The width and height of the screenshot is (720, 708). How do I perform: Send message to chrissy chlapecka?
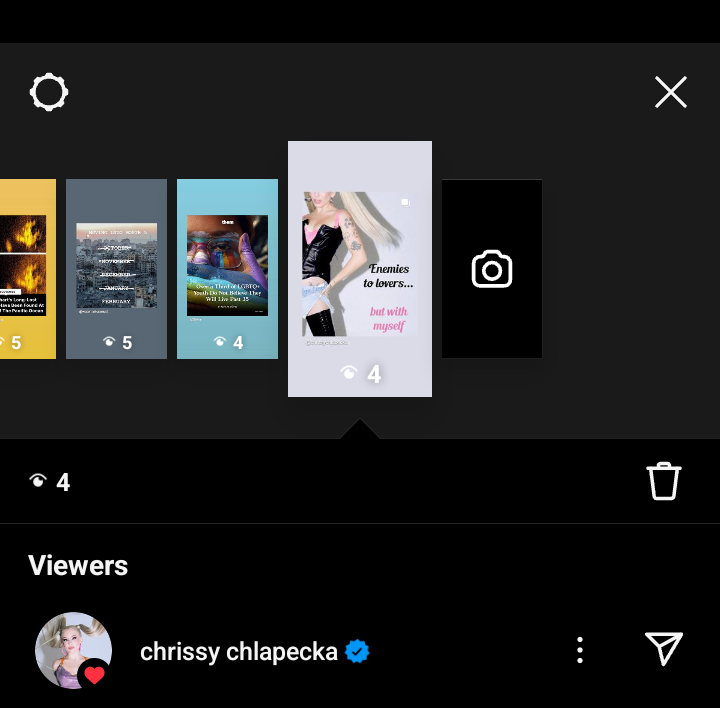tap(664, 650)
